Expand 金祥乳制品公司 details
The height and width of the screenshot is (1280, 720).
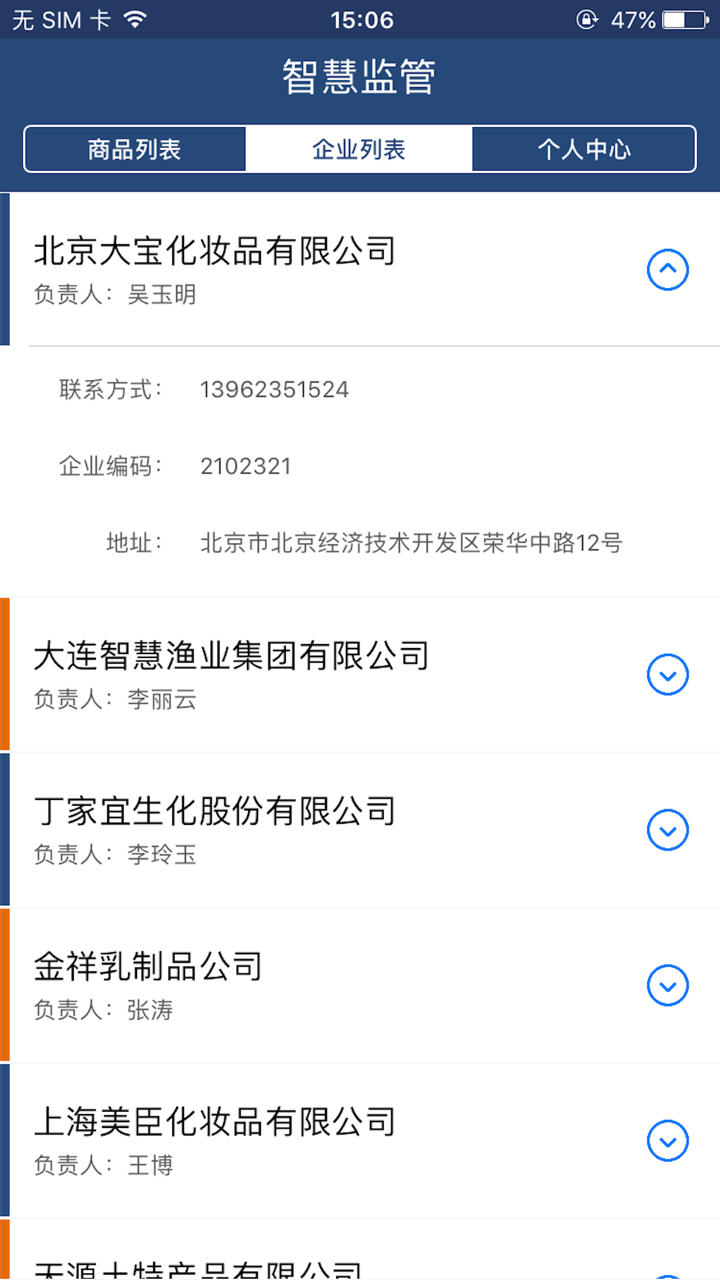[x=667, y=985]
